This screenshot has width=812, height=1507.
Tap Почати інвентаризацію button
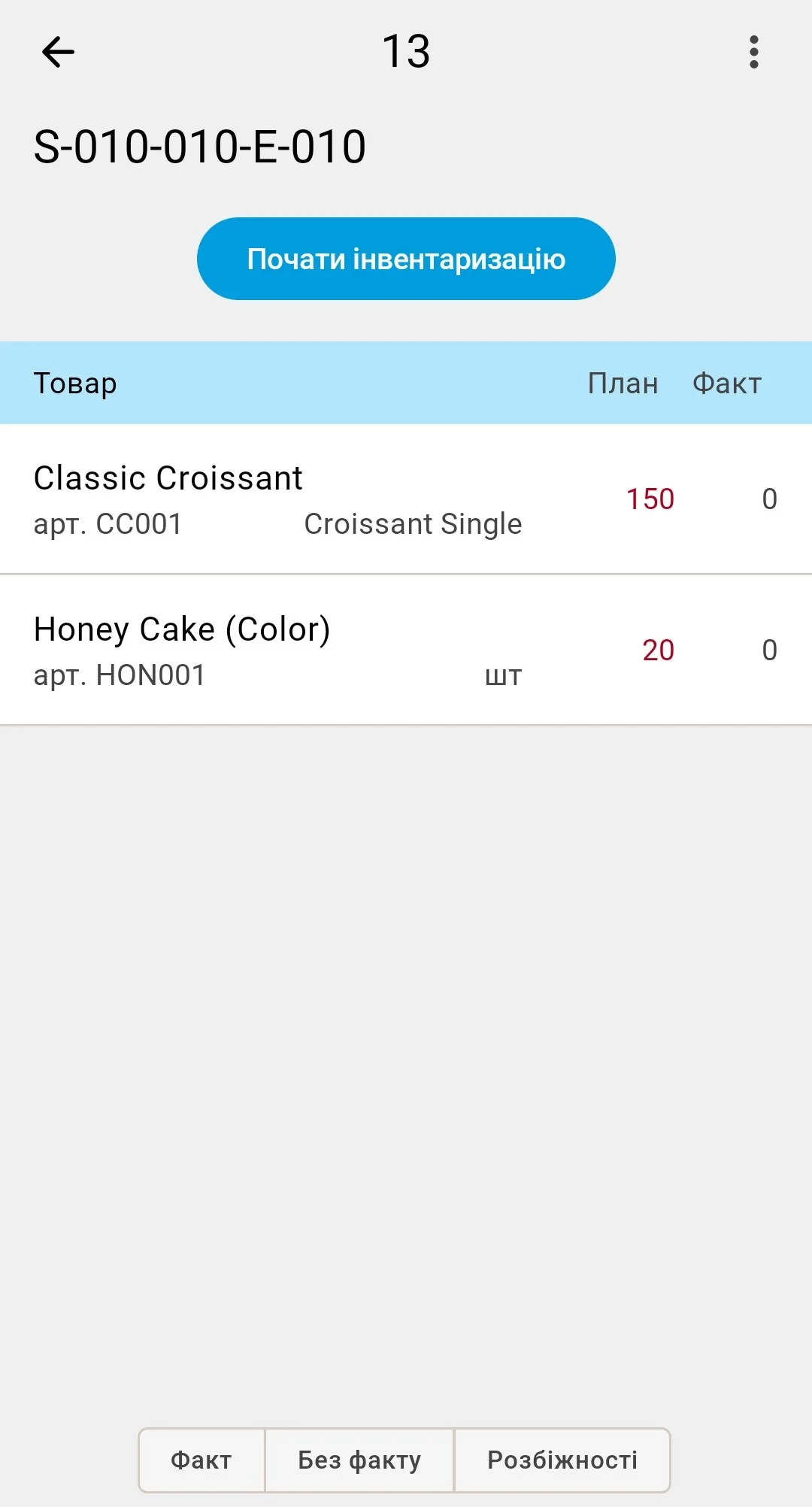click(406, 259)
